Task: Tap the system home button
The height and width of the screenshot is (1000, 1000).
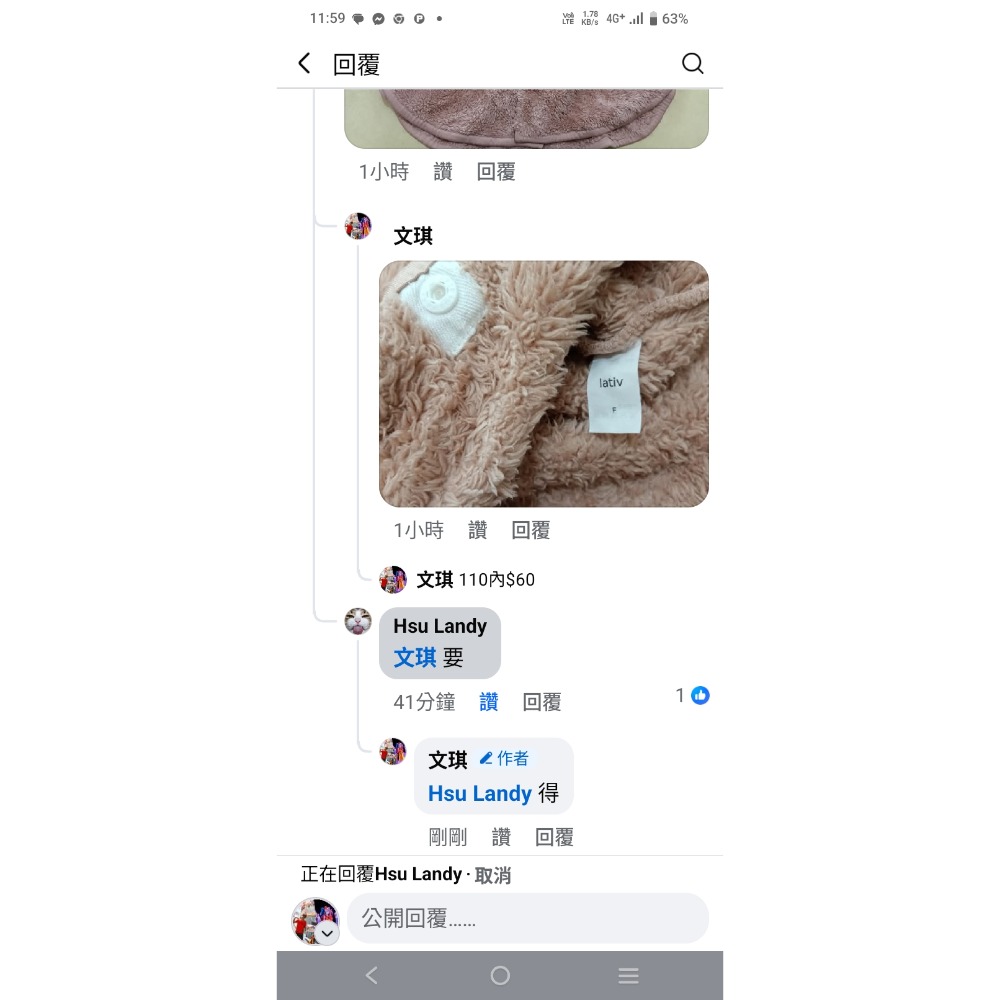Action: click(500, 975)
